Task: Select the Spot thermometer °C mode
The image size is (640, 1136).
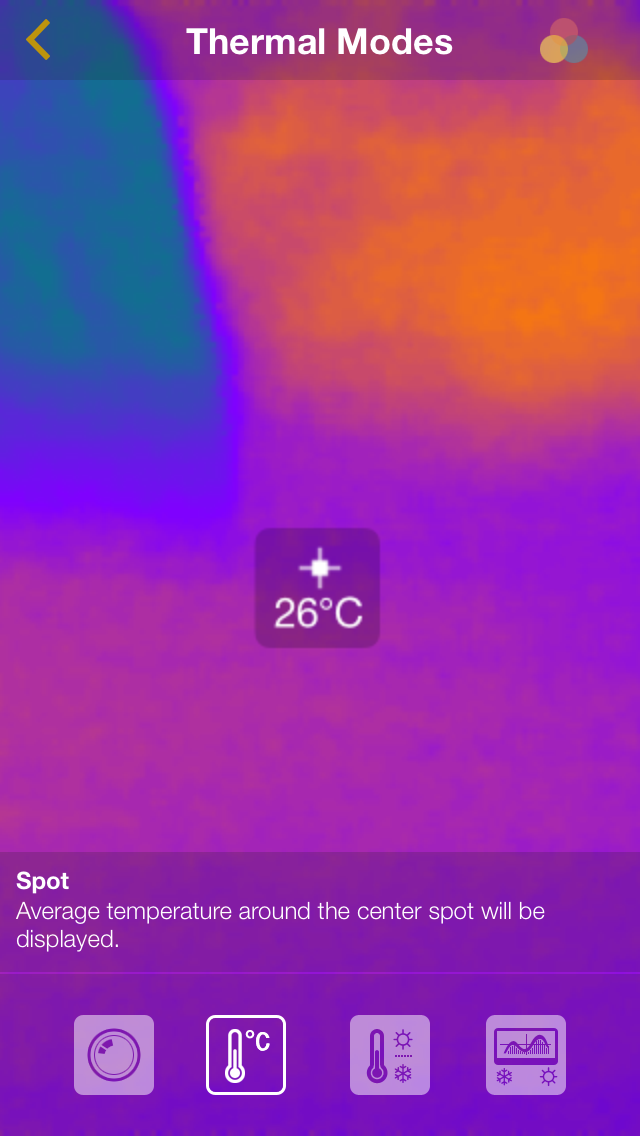Action: pos(246,1055)
